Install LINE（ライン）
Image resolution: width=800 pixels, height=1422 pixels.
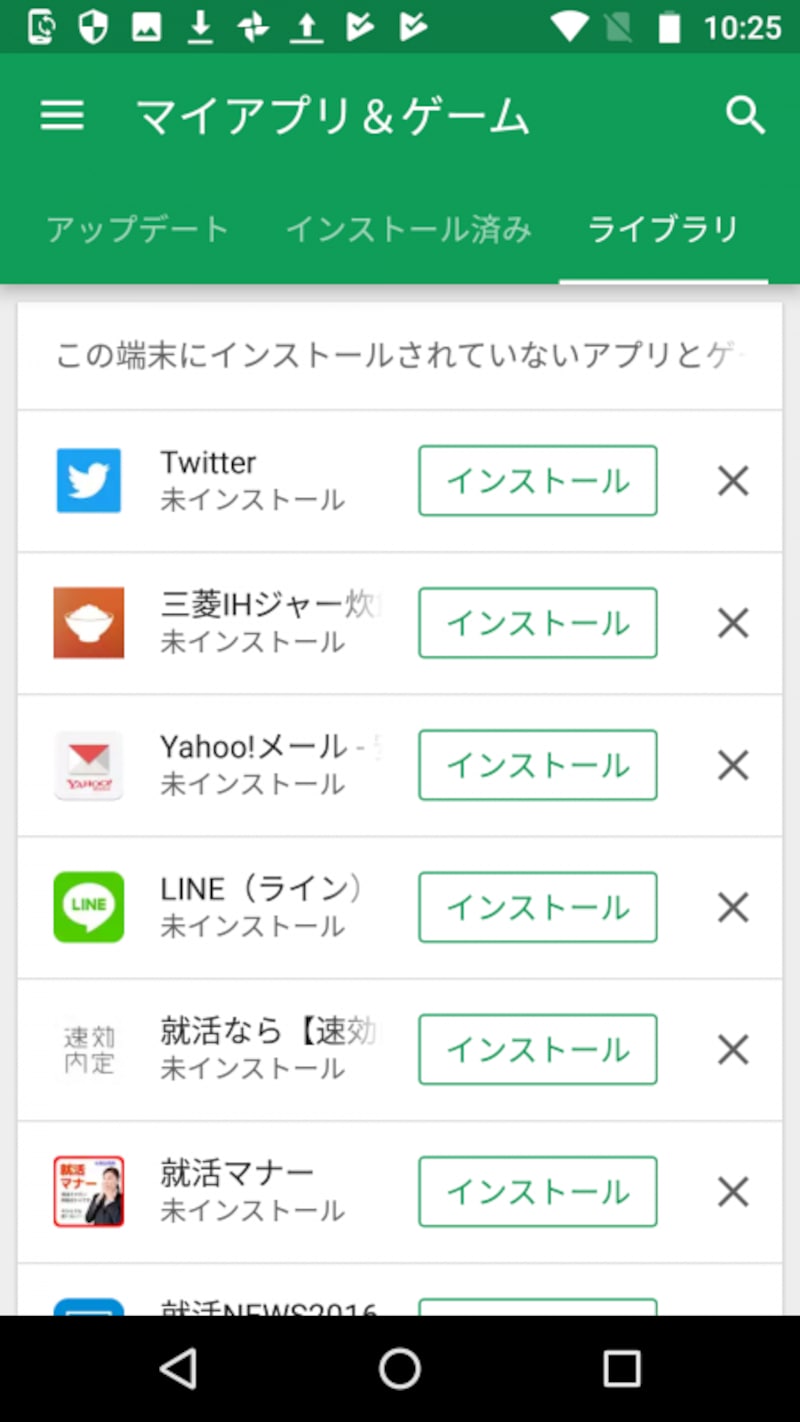coord(537,907)
